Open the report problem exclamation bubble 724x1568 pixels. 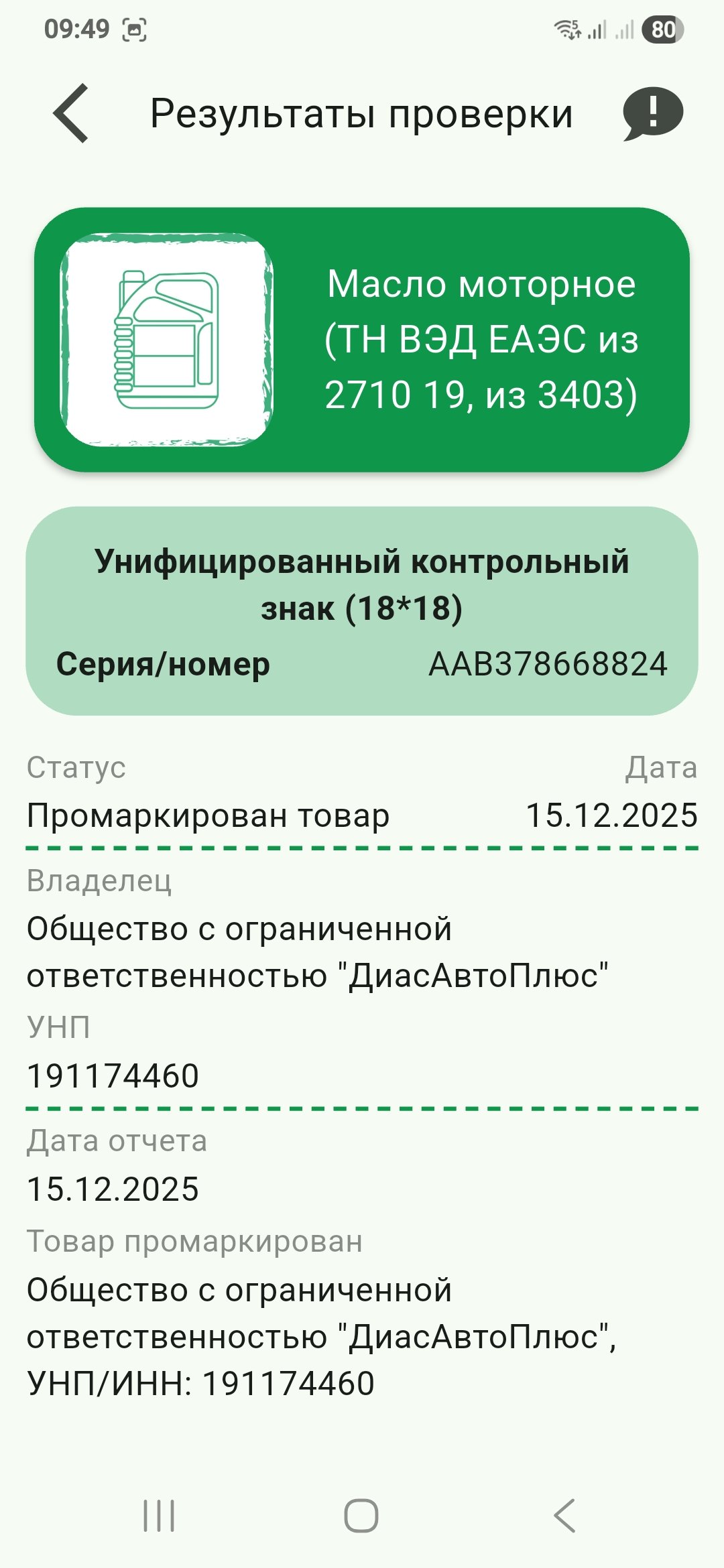pyautogui.click(x=652, y=113)
